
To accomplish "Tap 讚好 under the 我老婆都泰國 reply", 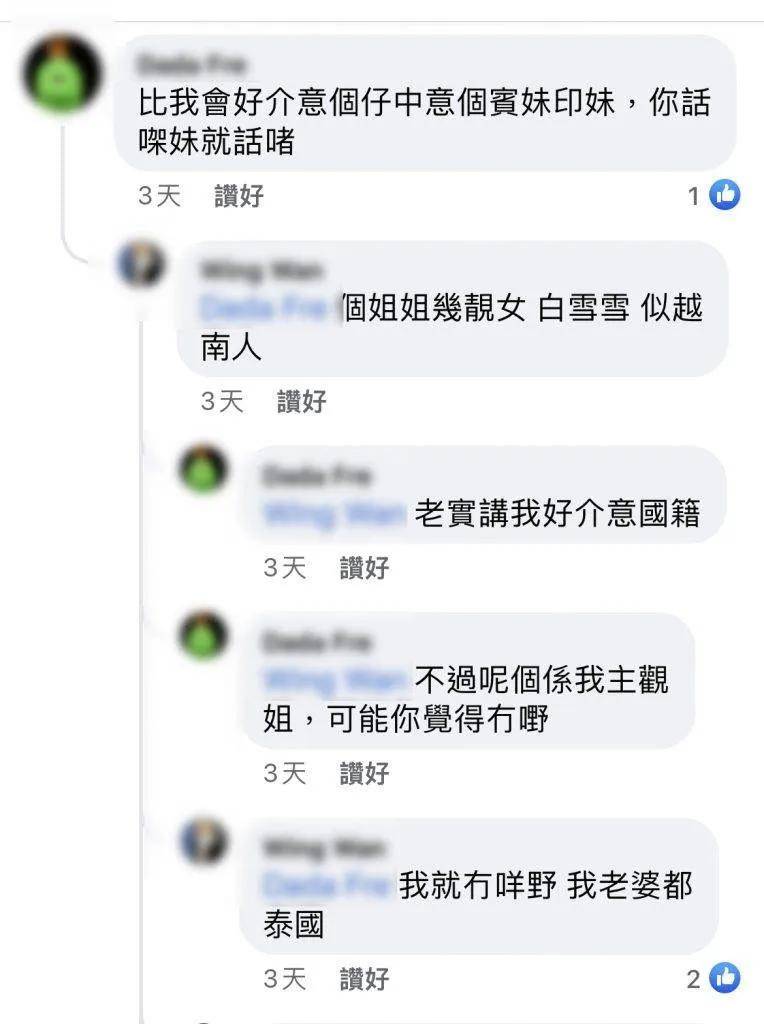I will [x=364, y=979].
